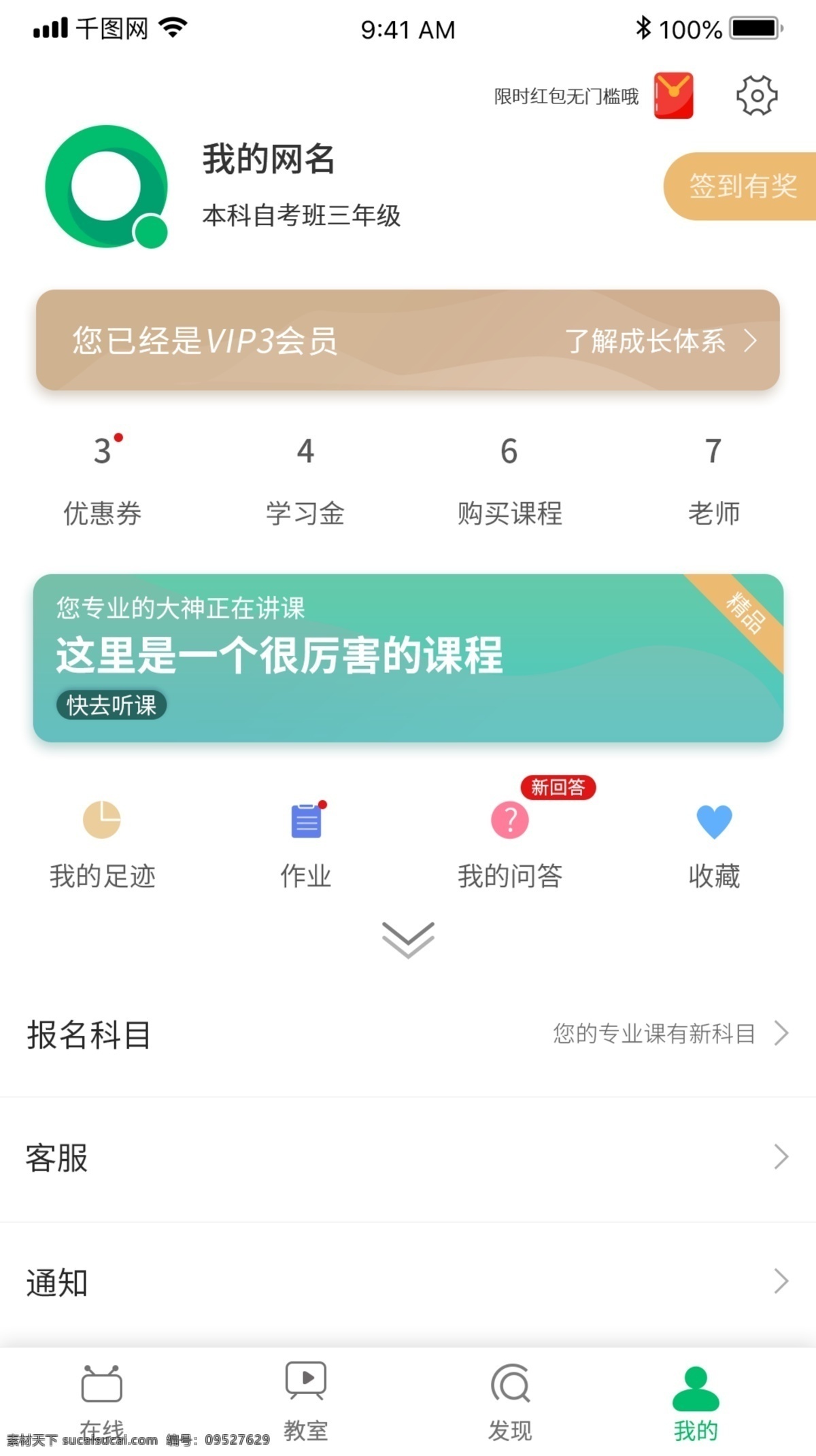The height and width of the screenshot is (1456, 816).
Task: Open the 通知 notifications row
Action: (x=408, y=1283)
